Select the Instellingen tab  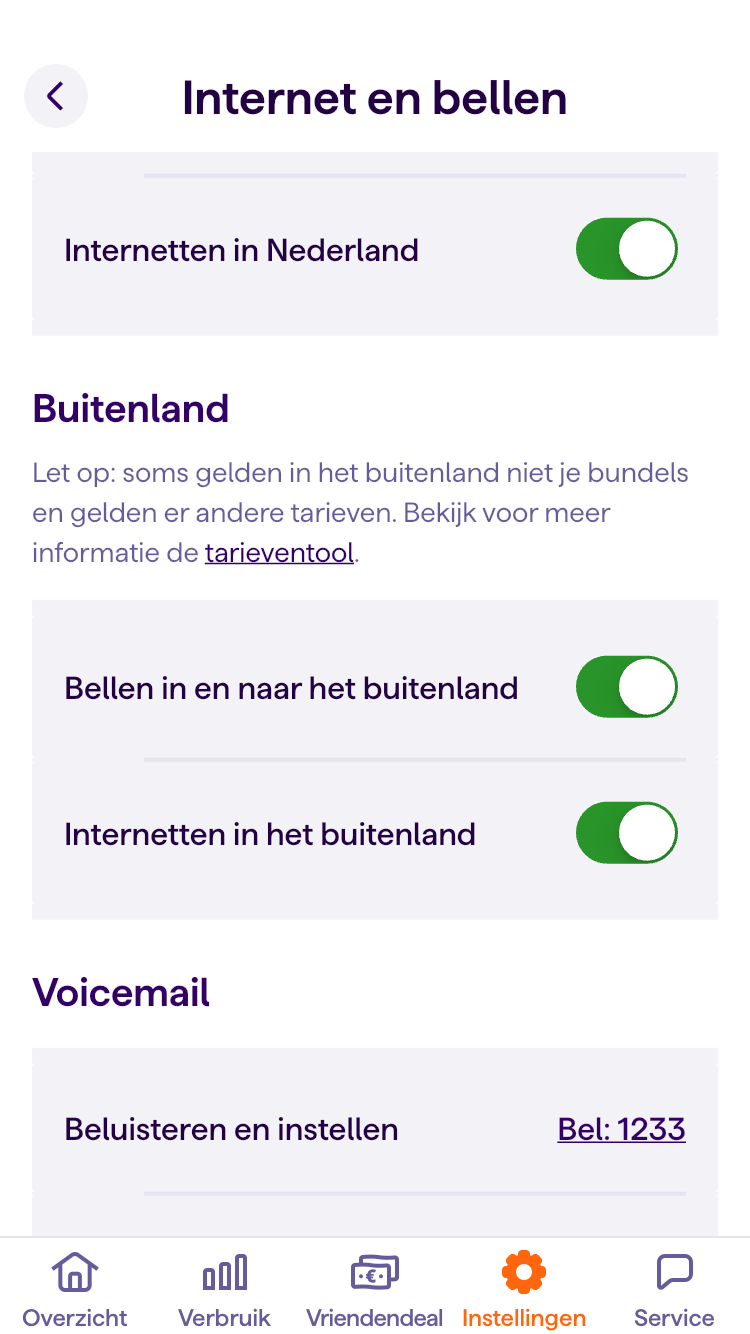[x=524, y=1290]
